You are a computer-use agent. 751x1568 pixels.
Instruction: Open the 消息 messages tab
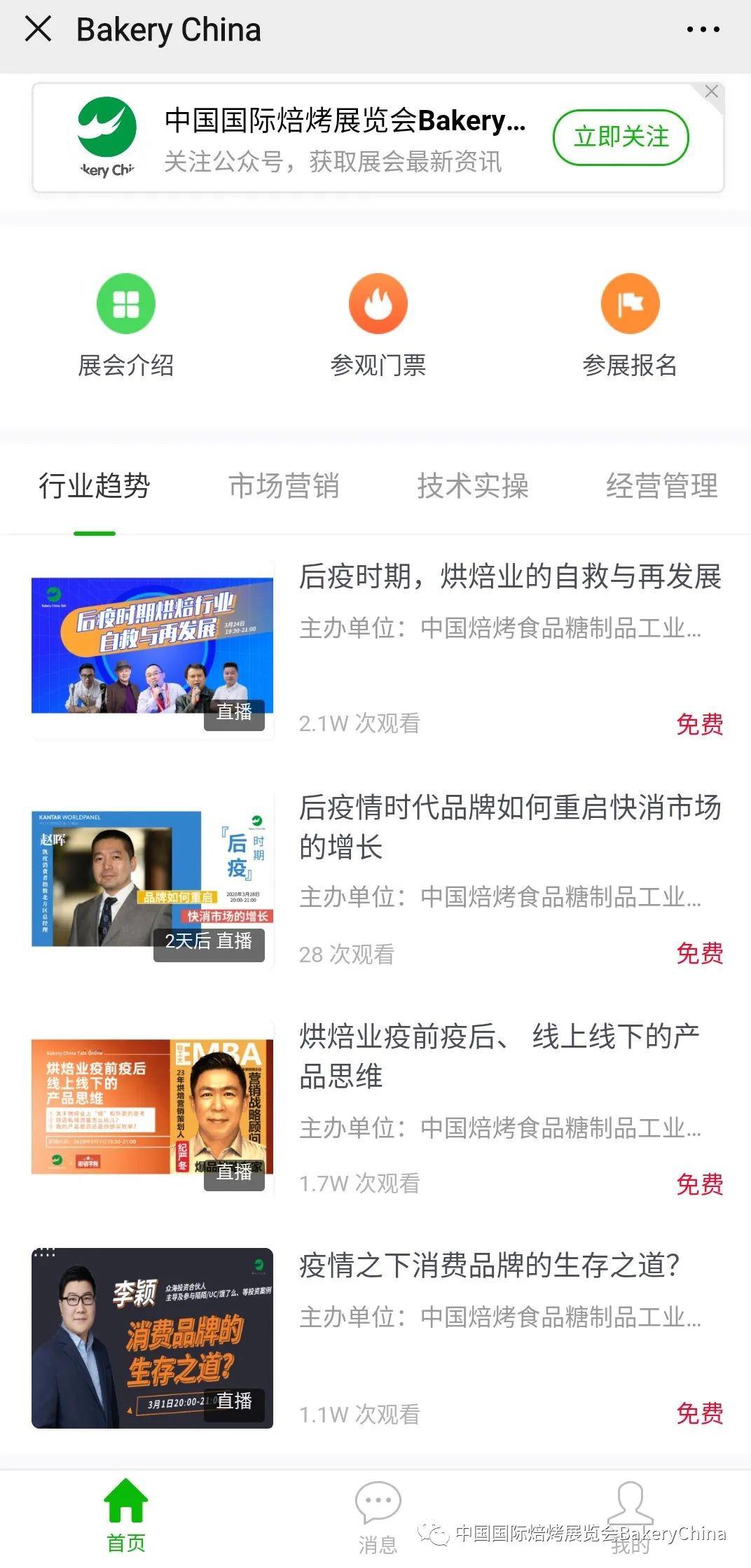(378, 1516)
